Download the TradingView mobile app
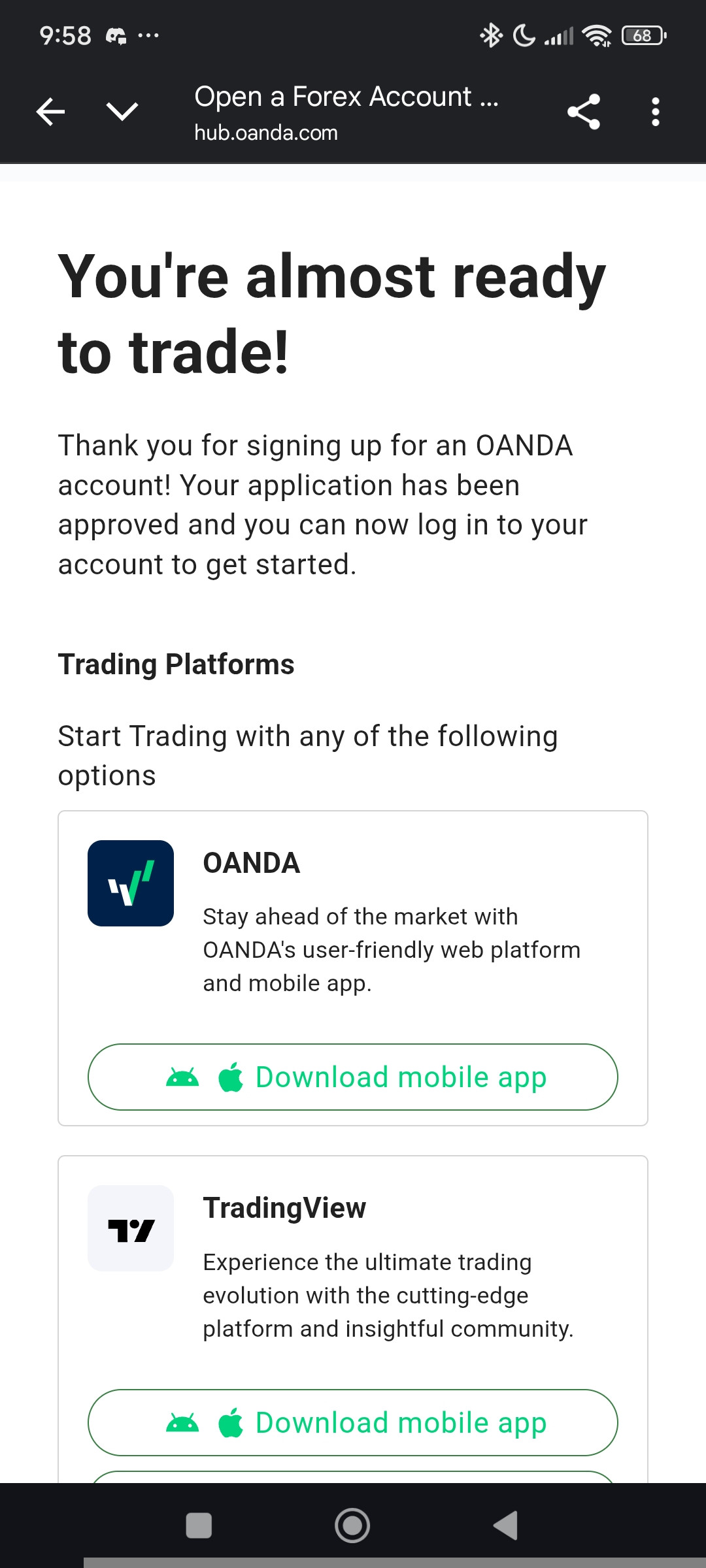The height and width of the screenshot is (1568, 706). 353,1422
